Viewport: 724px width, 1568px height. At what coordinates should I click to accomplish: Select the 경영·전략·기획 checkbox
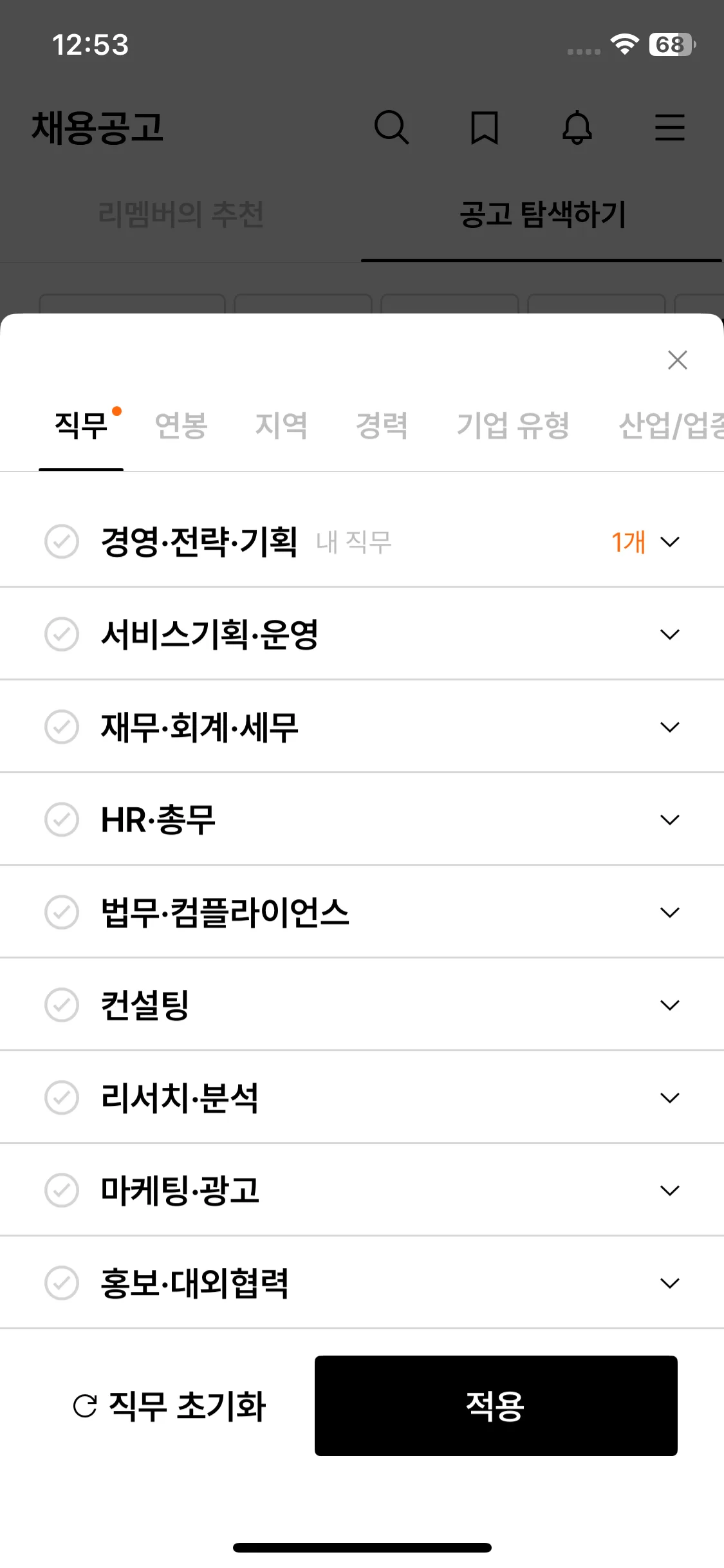[62, 542]
